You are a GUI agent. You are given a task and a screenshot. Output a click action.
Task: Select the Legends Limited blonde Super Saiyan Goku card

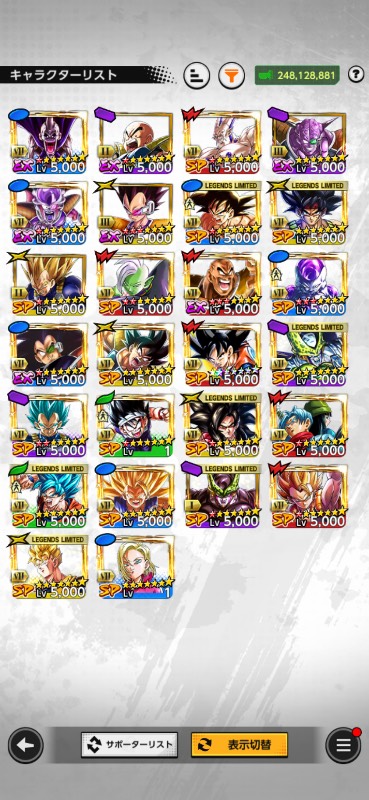(48, 566)
